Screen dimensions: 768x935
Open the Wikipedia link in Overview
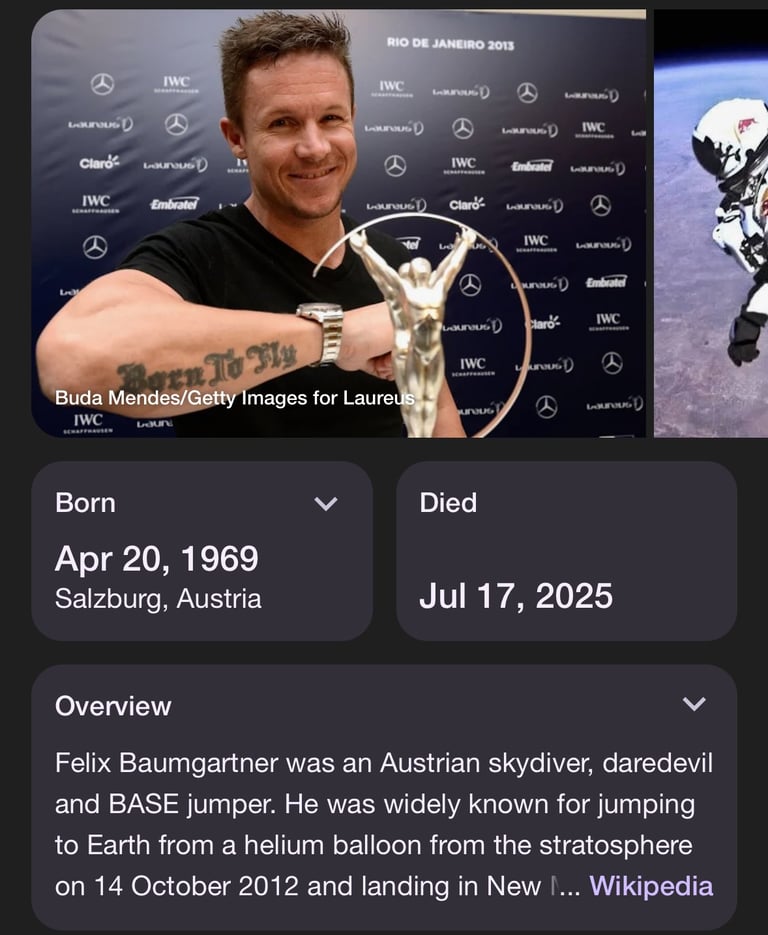(x=651, y=886)
